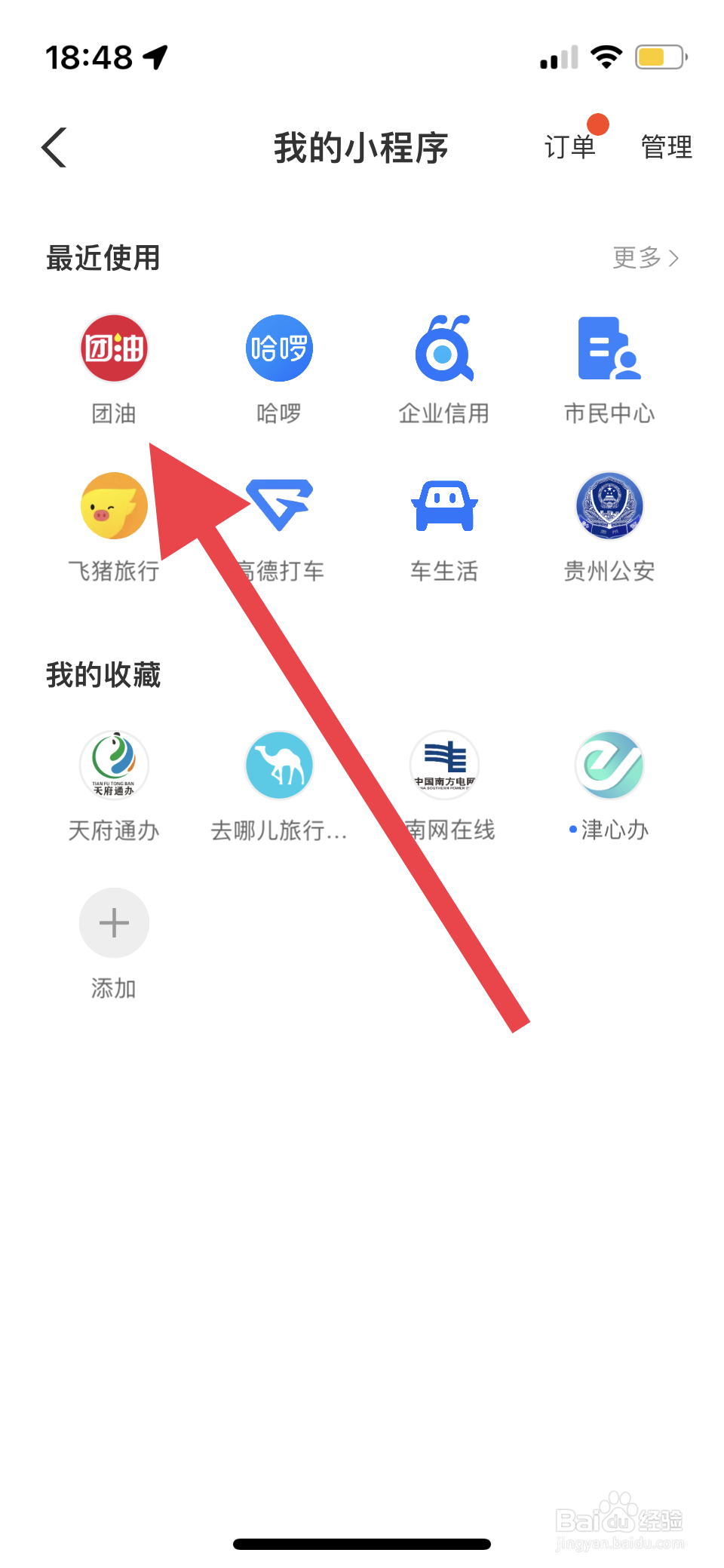Image resolution: width=724 pixels, height=1568 pixels.
Task: Open the 订单 orders page
Action: (571, 147)
